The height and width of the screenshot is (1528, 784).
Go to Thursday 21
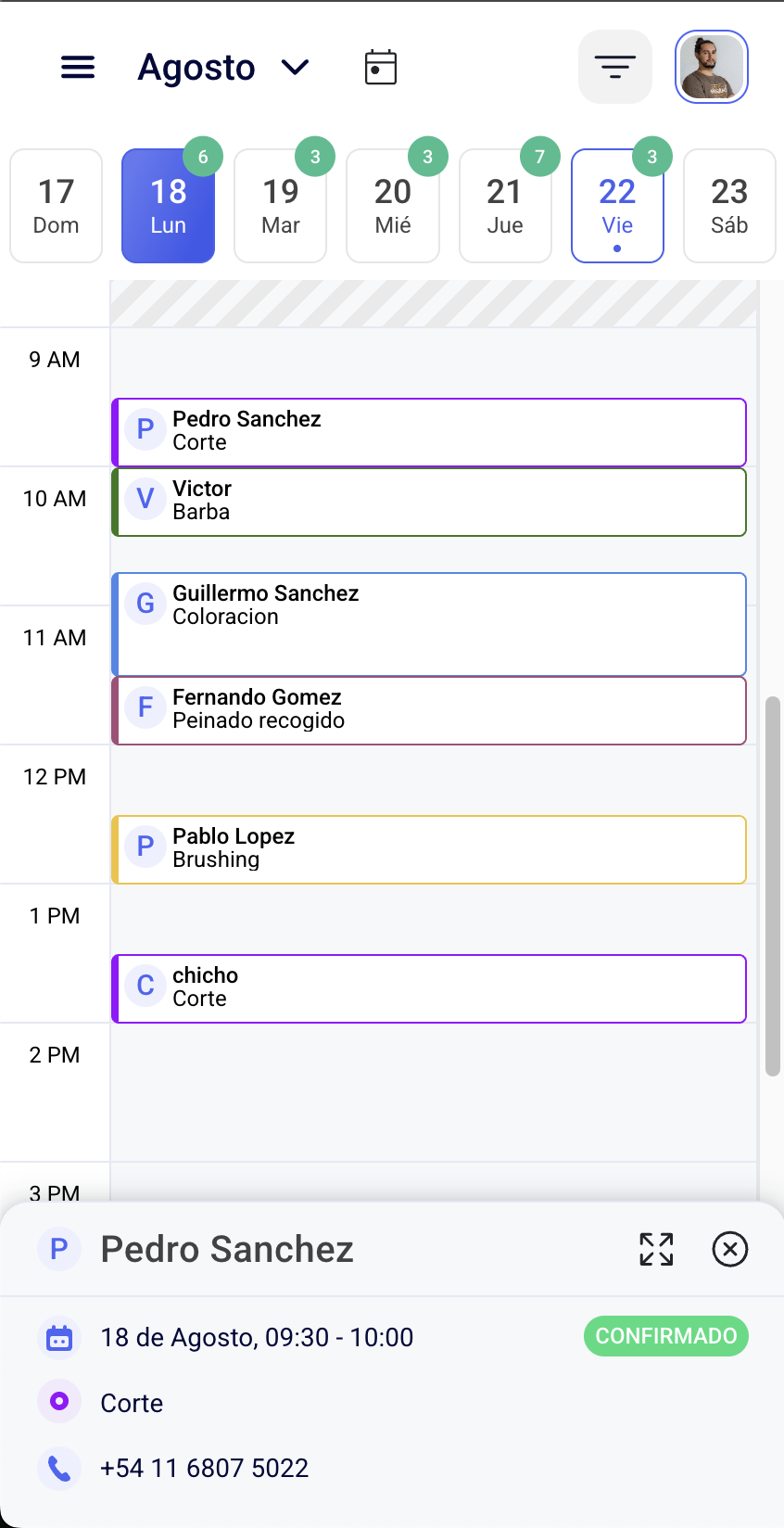point(505,206)
